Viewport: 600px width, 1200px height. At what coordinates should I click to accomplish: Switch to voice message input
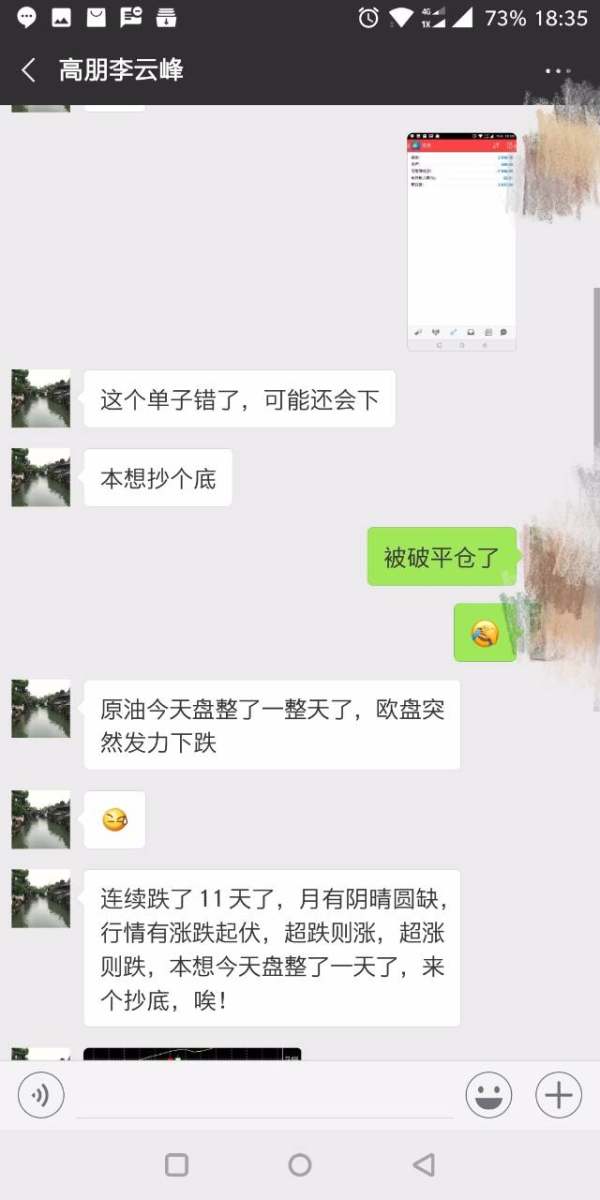(x=41, y=1095)
